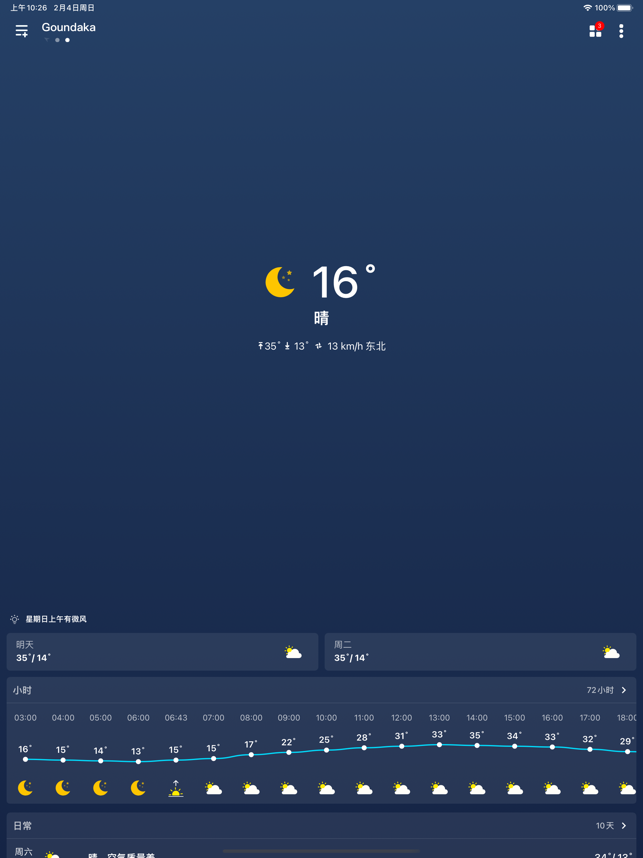Tap the Goundaka location title
643x858 pixels.
tap(68, 27)
